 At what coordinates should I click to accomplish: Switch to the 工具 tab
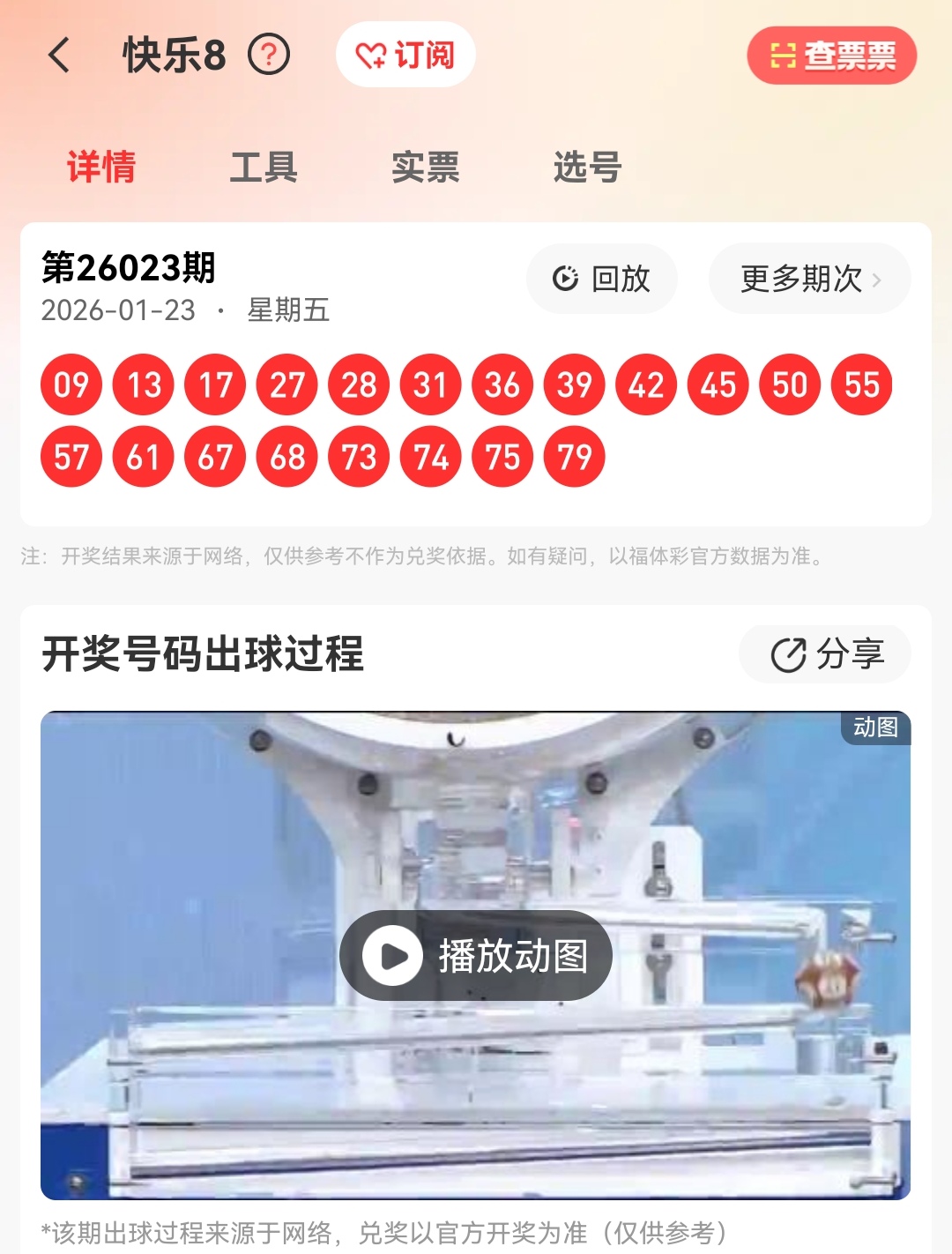(x=264, y=167)
